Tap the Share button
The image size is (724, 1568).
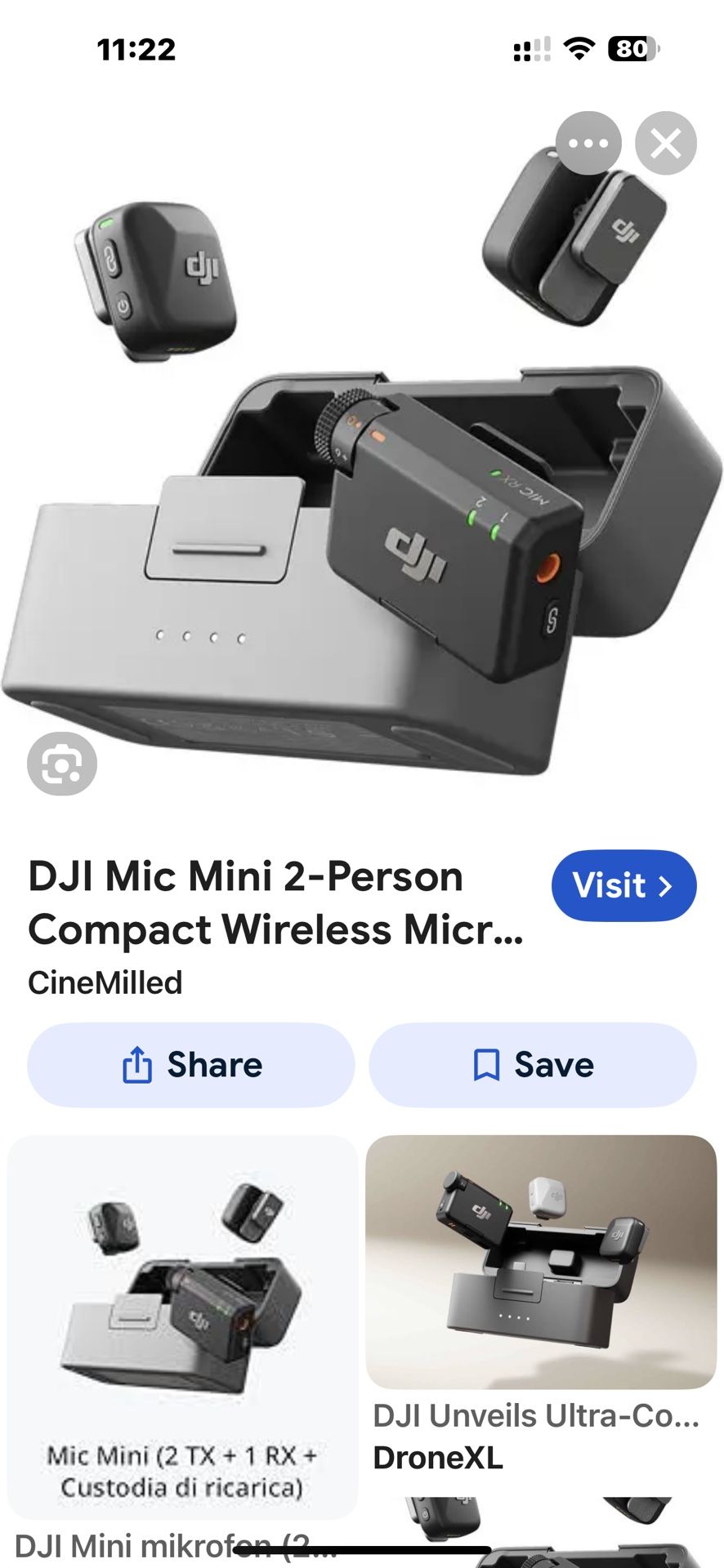pyautogui.click(x=190, y=1064)
